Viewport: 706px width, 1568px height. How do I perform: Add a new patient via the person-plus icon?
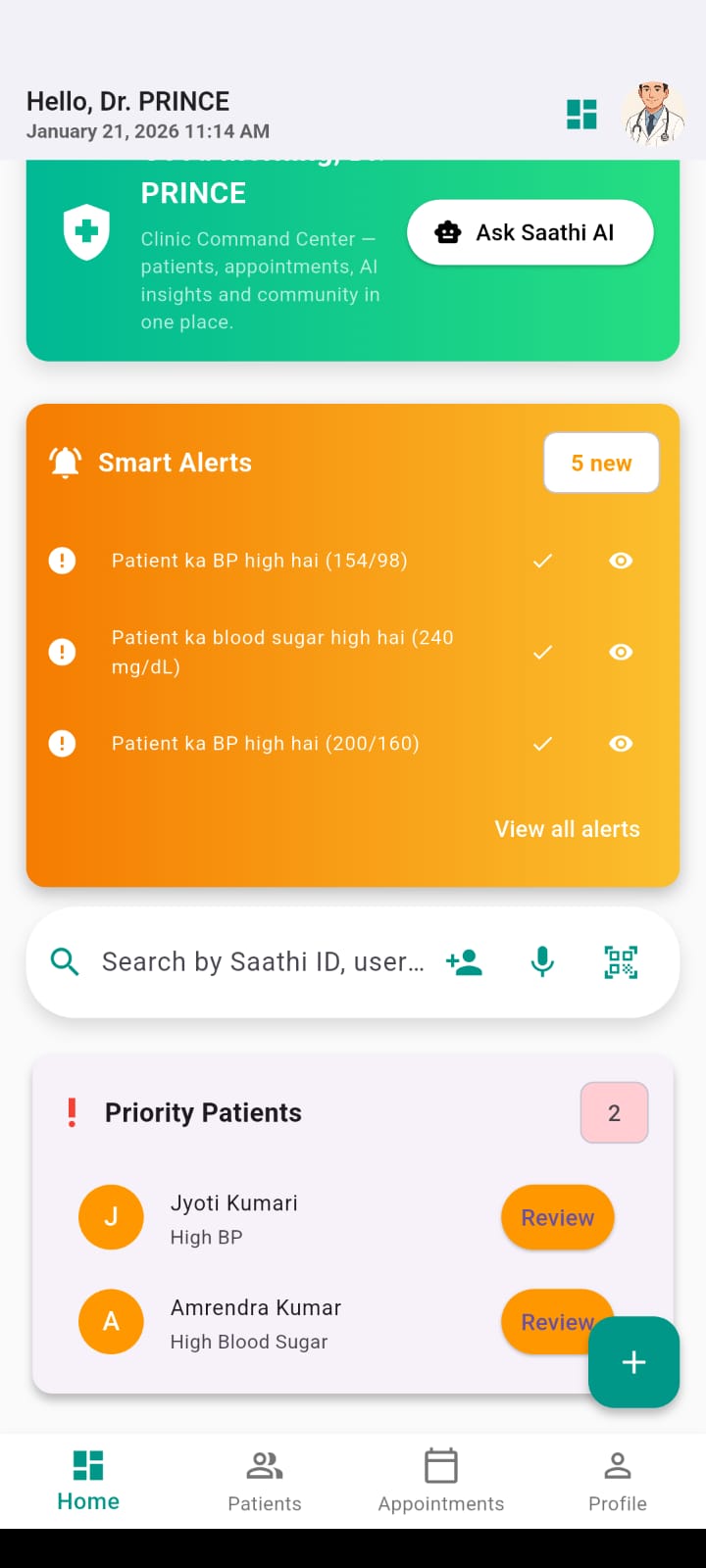(x=465, y=961)
